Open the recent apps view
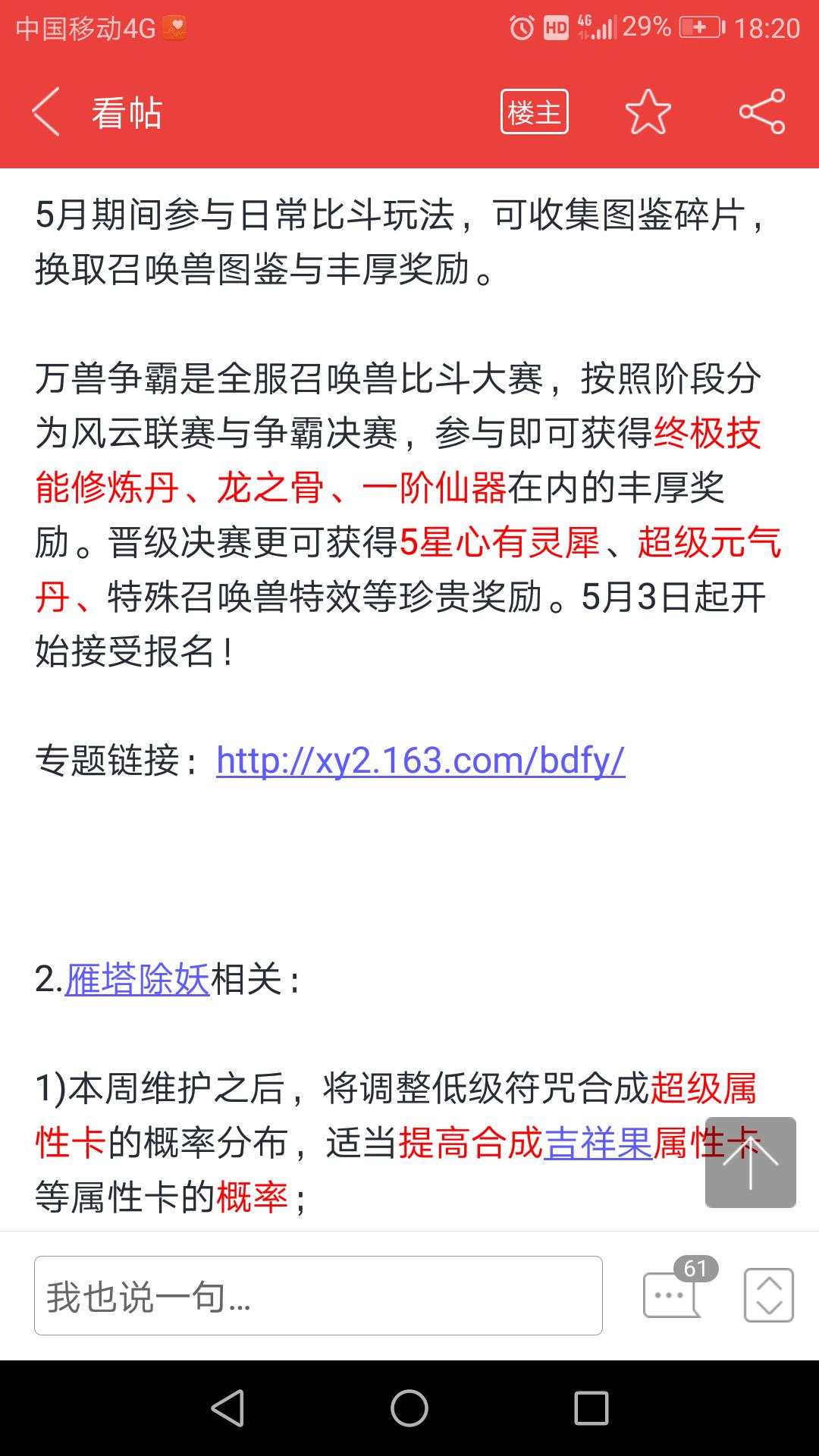Image resolution: width=819 pixels, height=1456 pixels. (x=591, y=1408)
